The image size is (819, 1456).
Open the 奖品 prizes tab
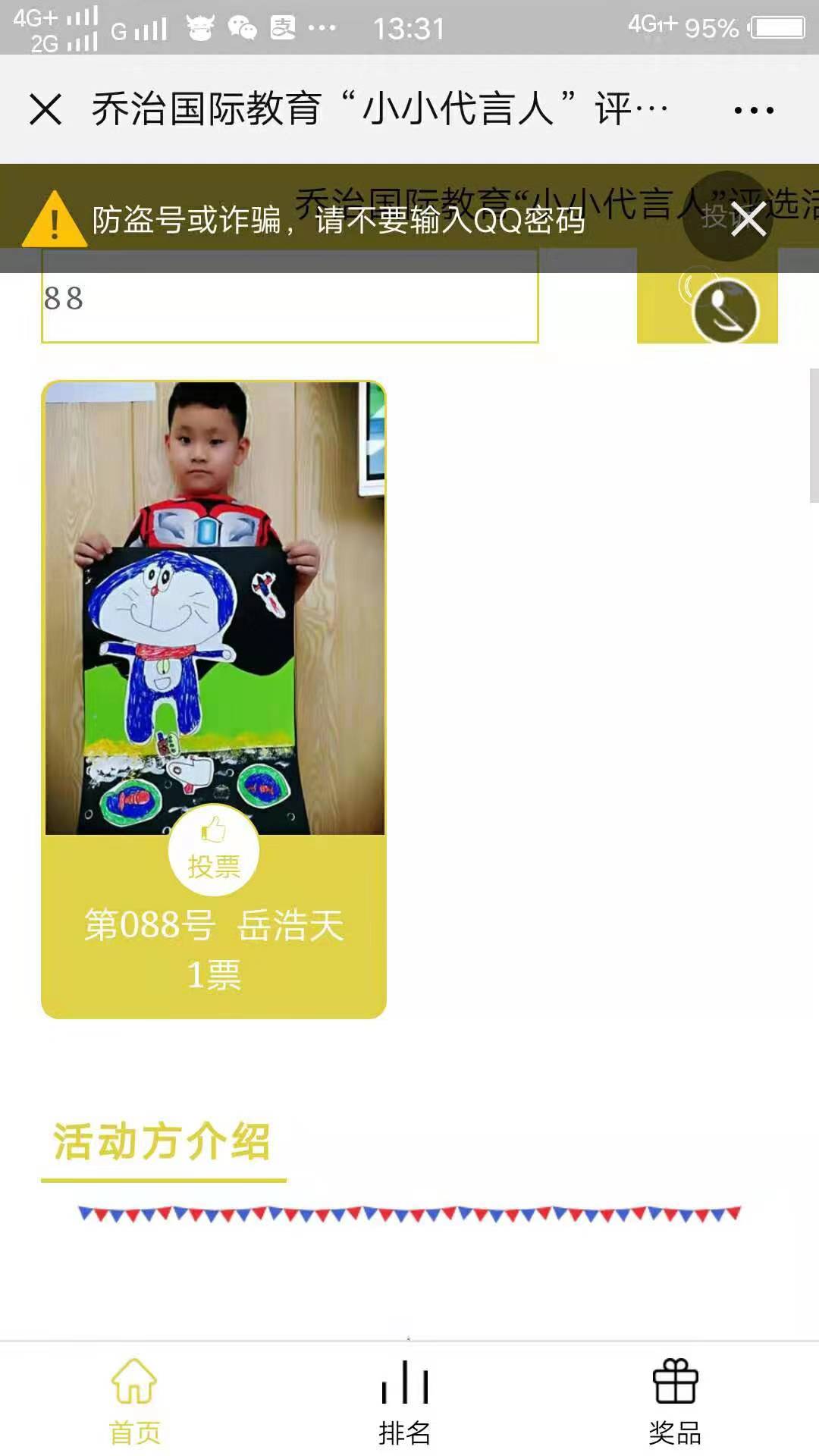675,1400
